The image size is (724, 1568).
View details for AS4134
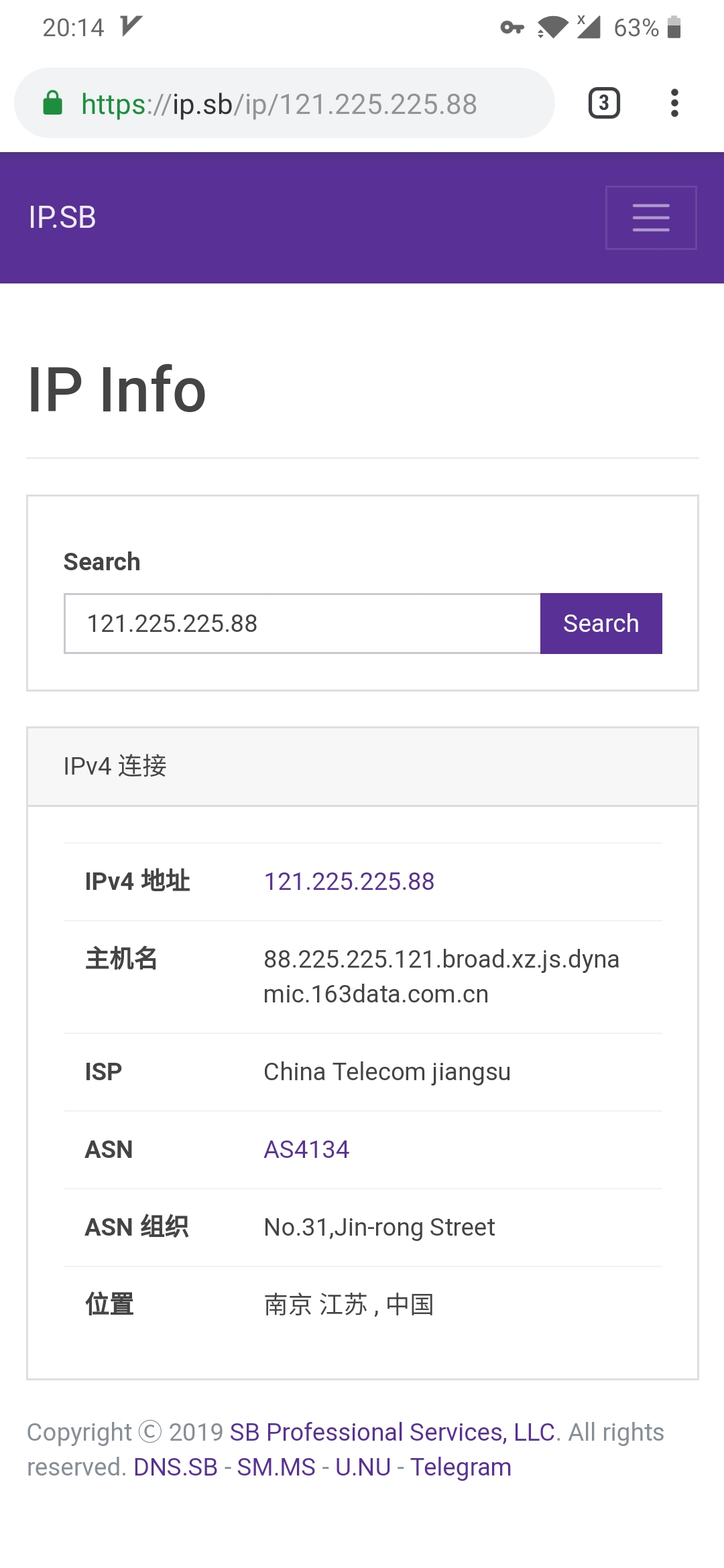coord(306,1150)
